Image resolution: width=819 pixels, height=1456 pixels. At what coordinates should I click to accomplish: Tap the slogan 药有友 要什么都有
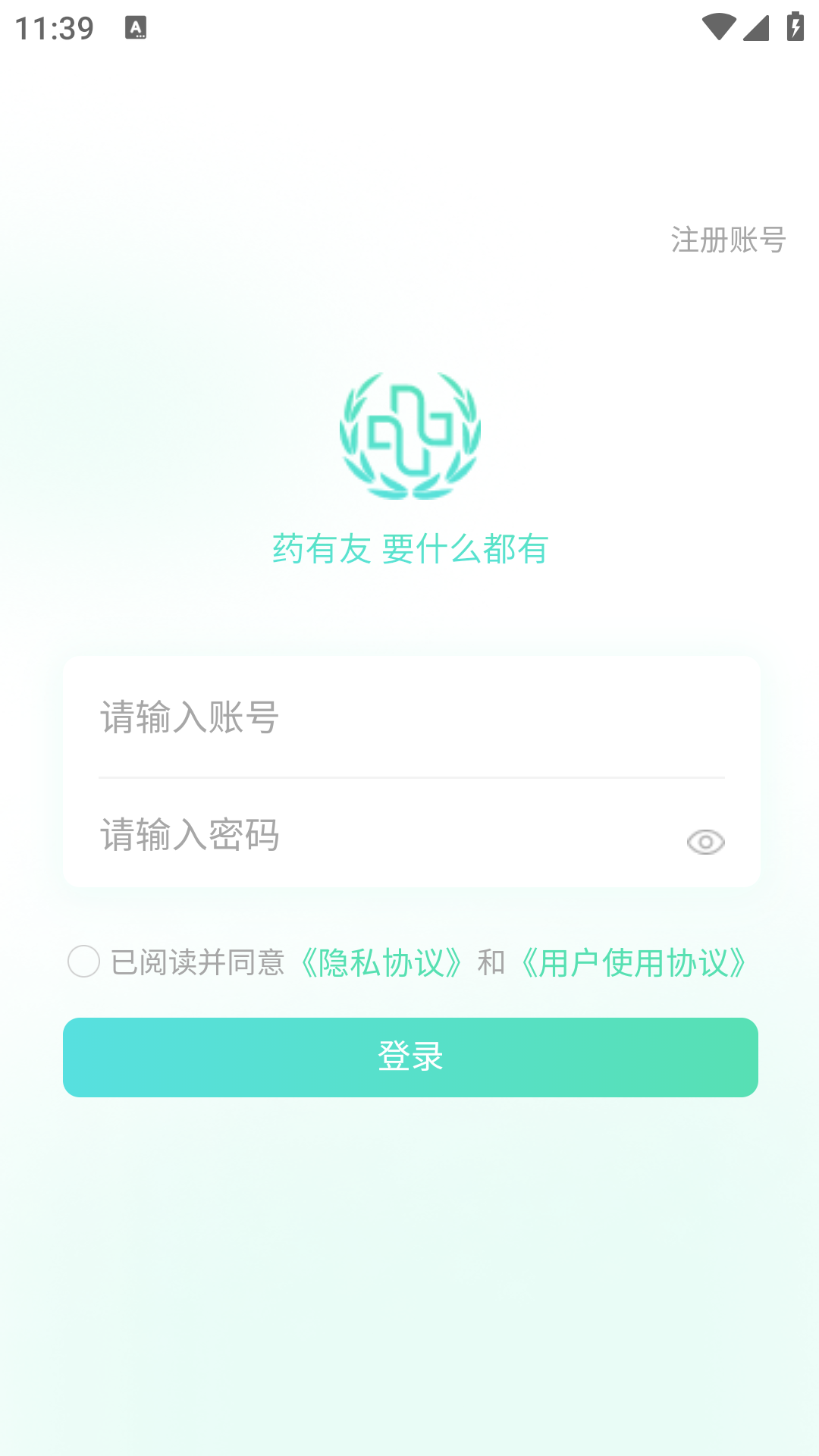pyautogui.click(x=409, y=549)
